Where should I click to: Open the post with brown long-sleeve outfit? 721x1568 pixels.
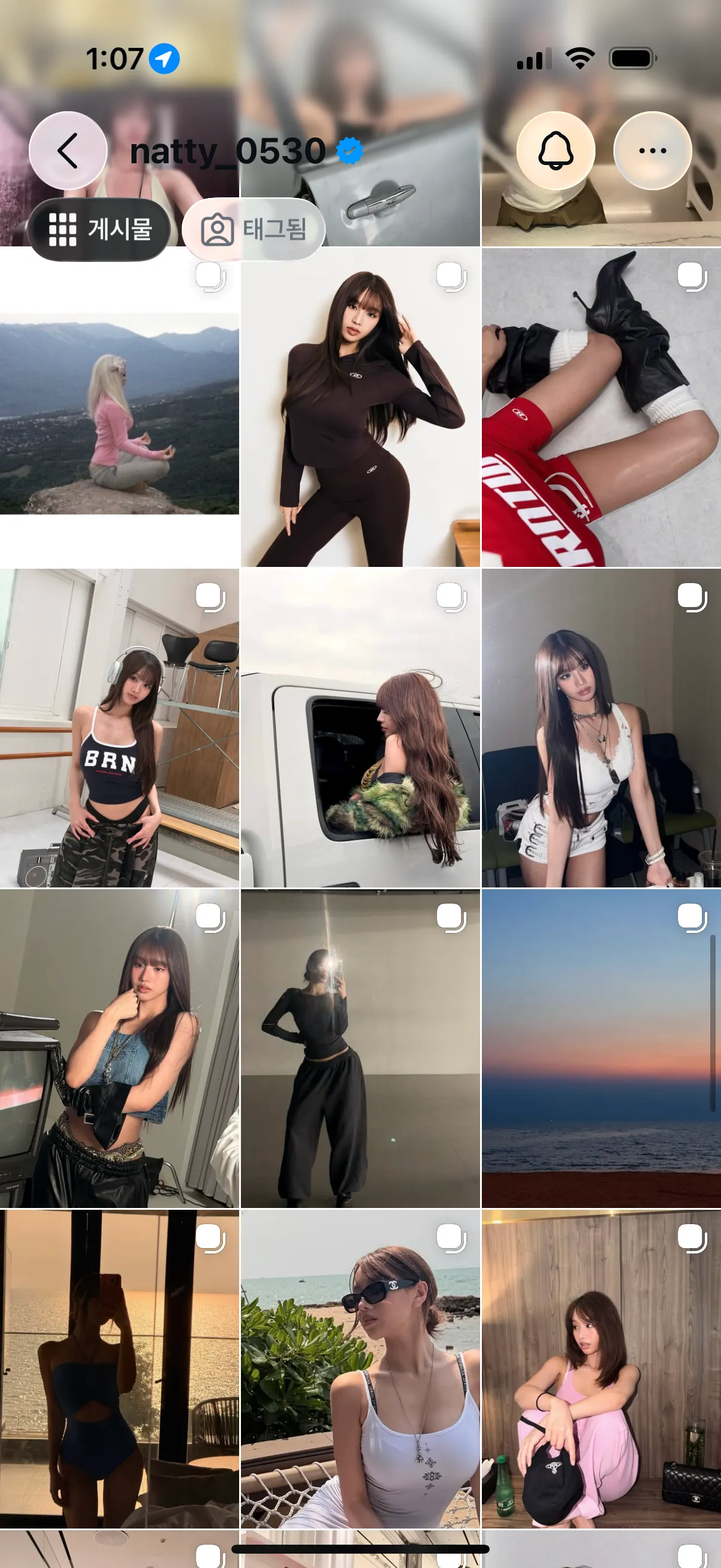click(x=360, y=407)
